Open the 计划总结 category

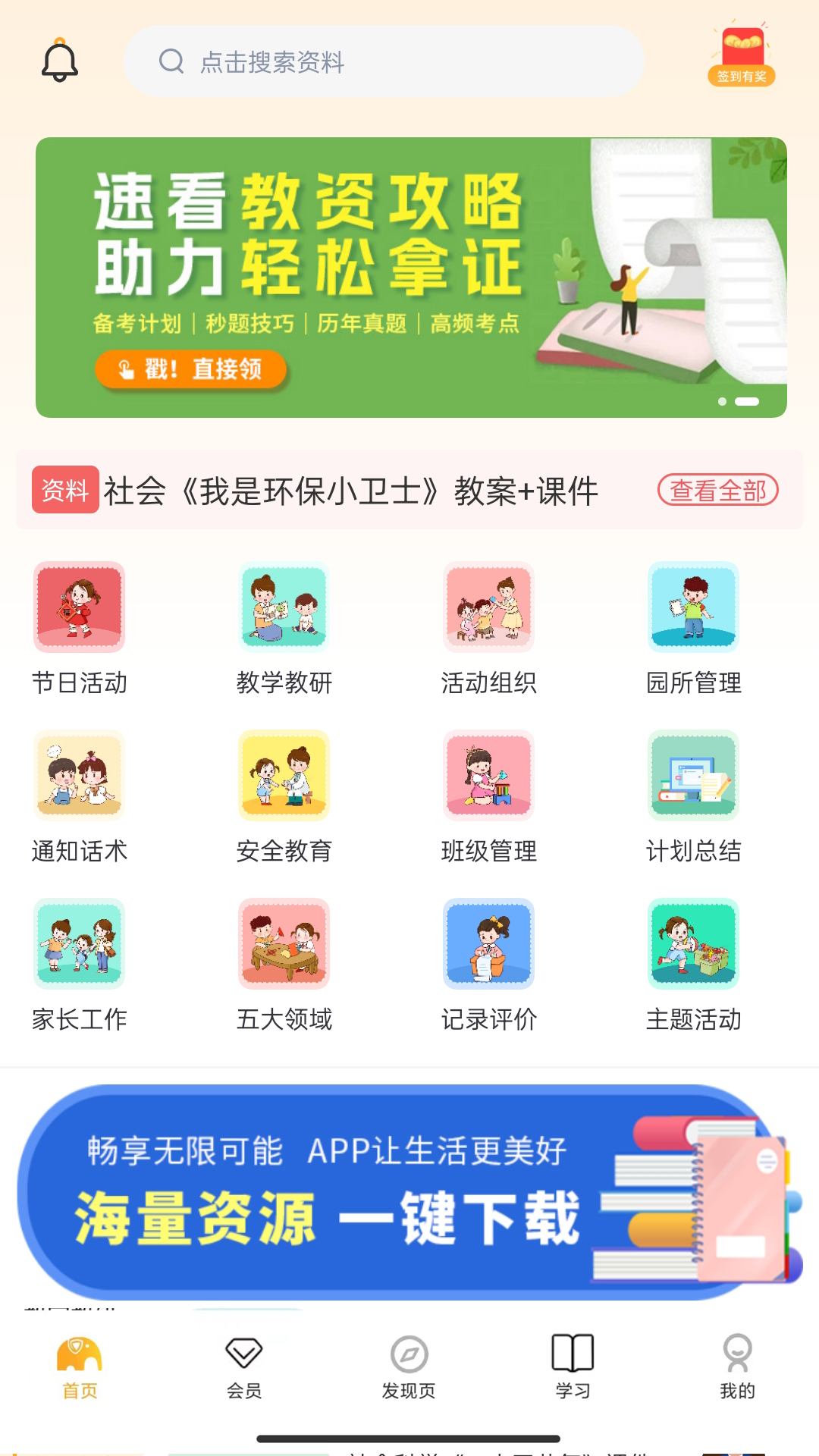(694, 797)
